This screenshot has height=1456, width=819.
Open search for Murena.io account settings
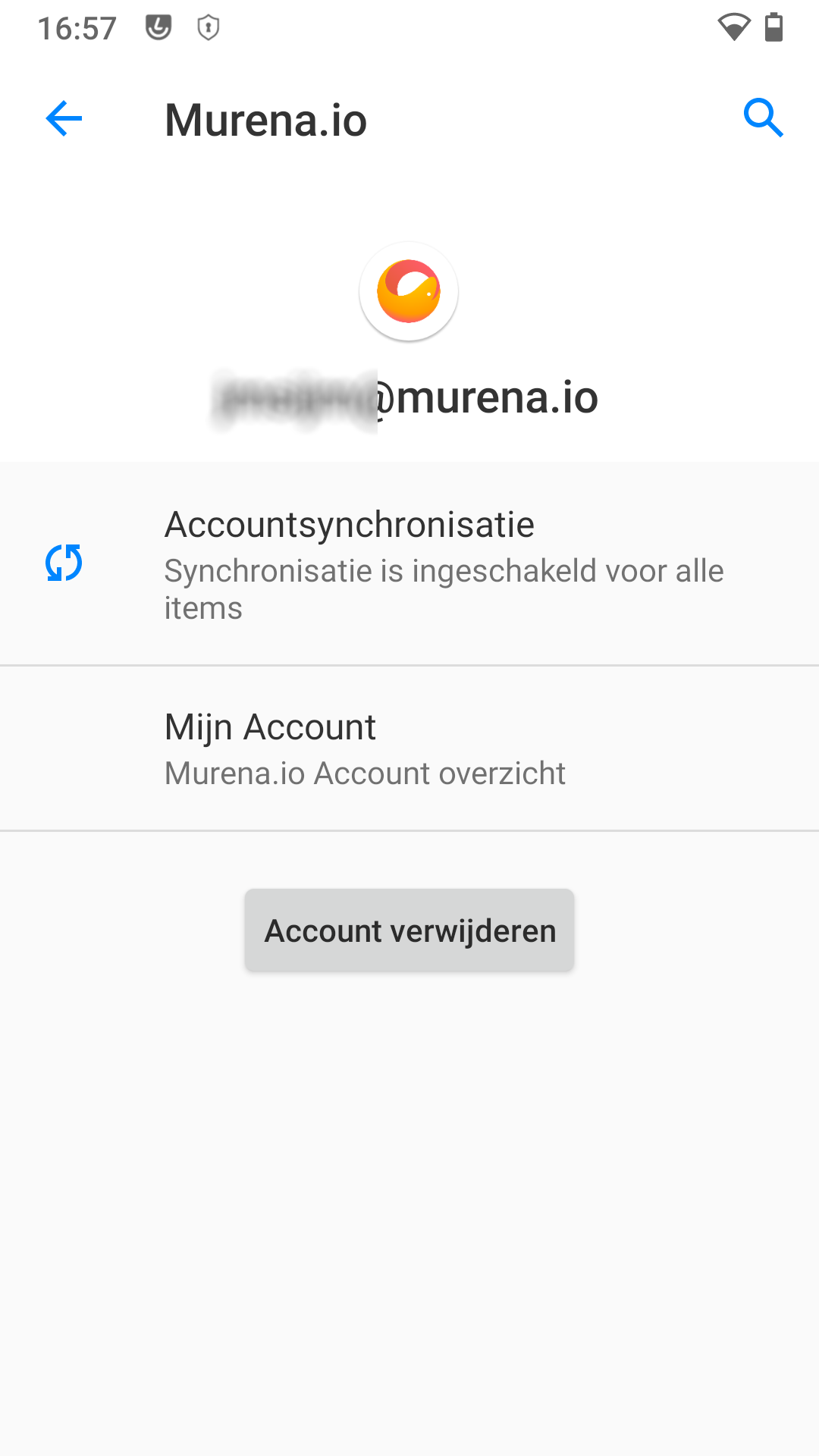(764, 118)
